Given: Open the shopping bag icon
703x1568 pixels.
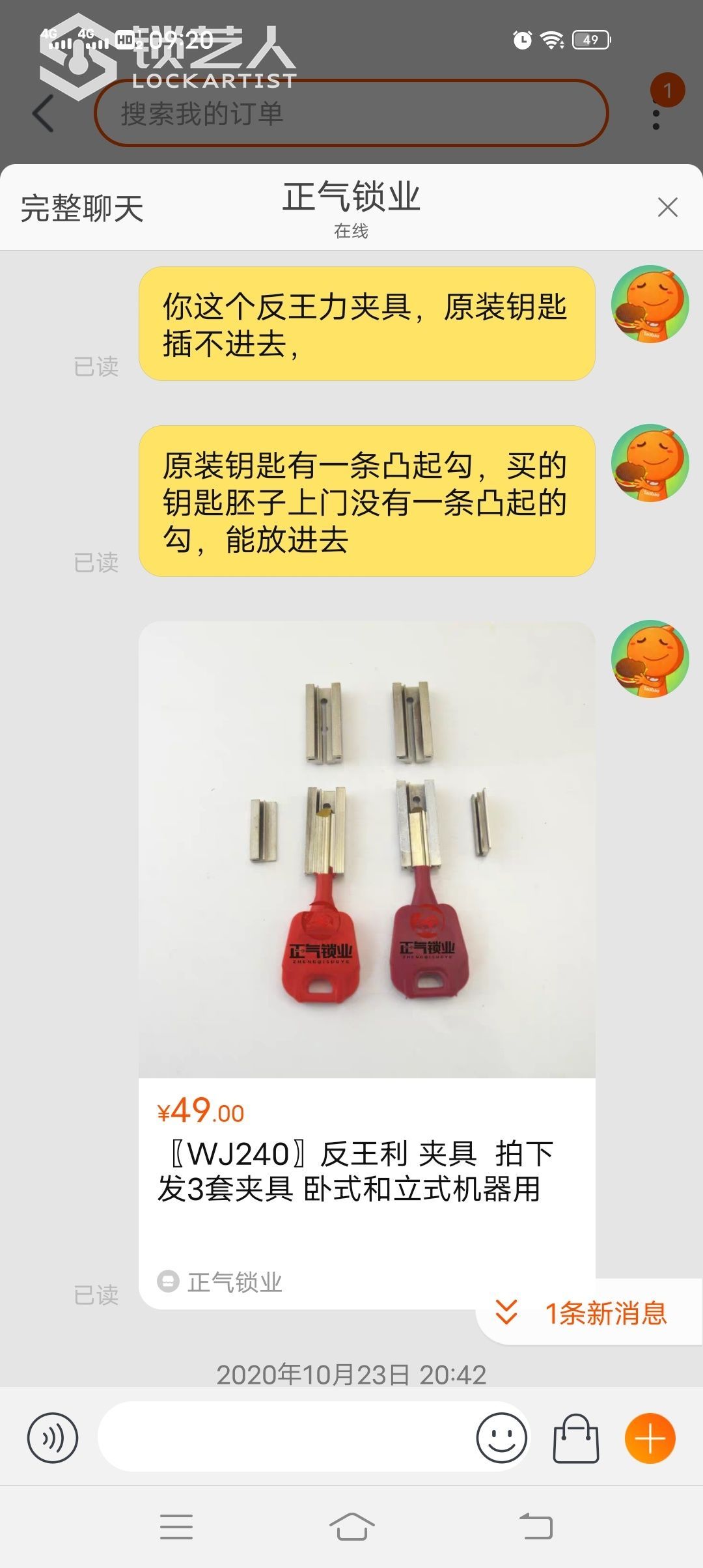Looking at the screenshot, I should [575, 1438].
